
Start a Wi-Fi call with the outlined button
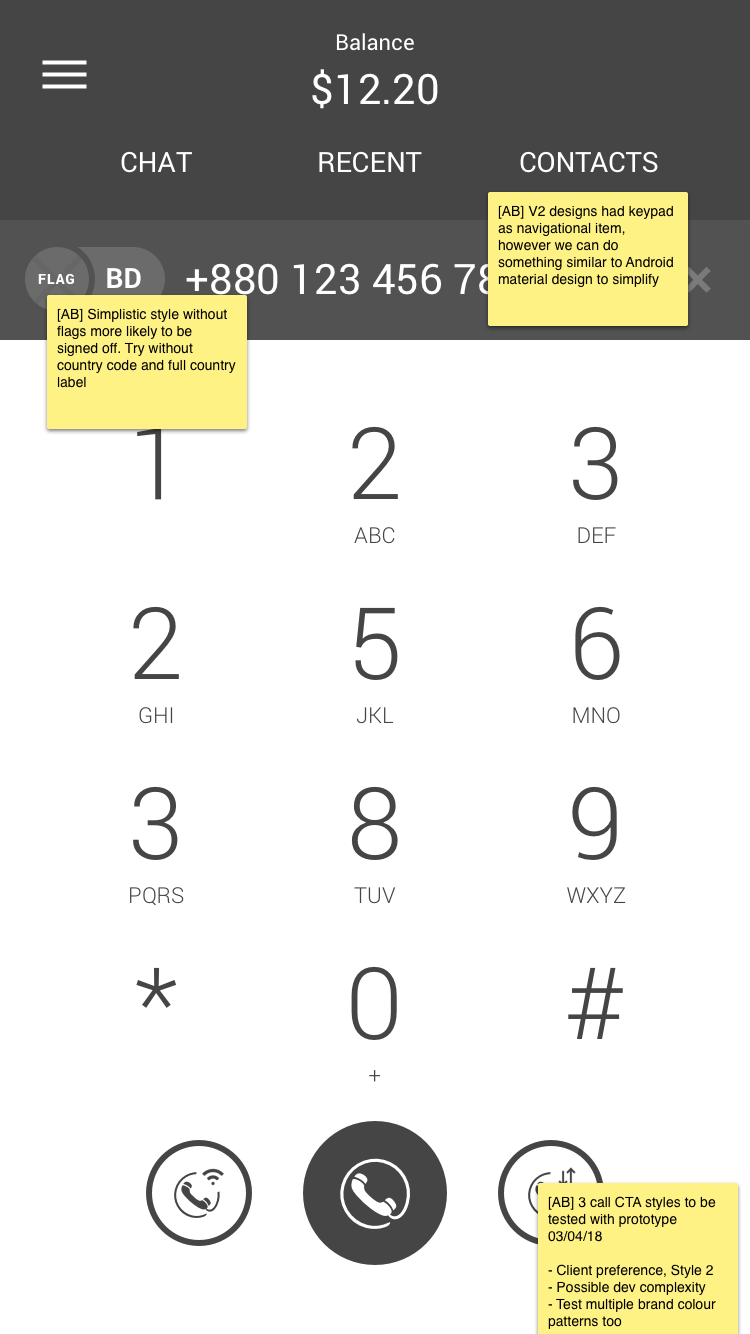point(199,1193)
